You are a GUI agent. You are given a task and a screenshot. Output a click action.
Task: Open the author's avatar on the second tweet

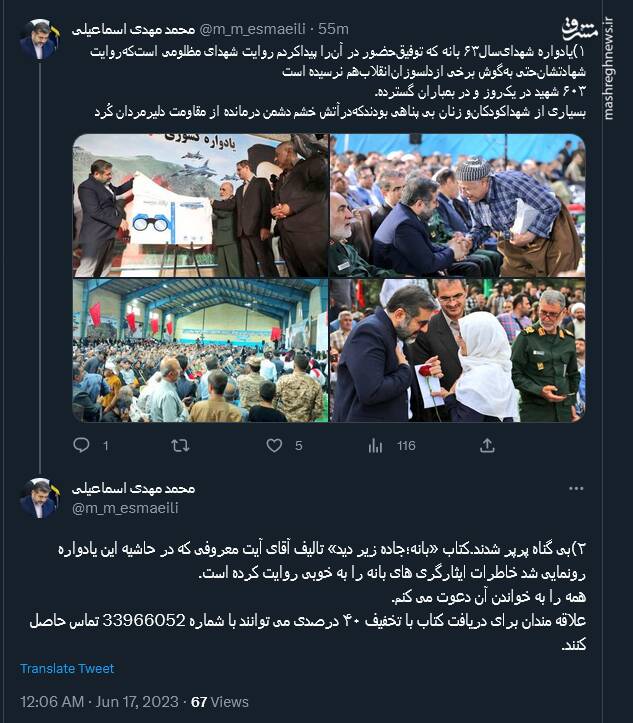point(39,497)
